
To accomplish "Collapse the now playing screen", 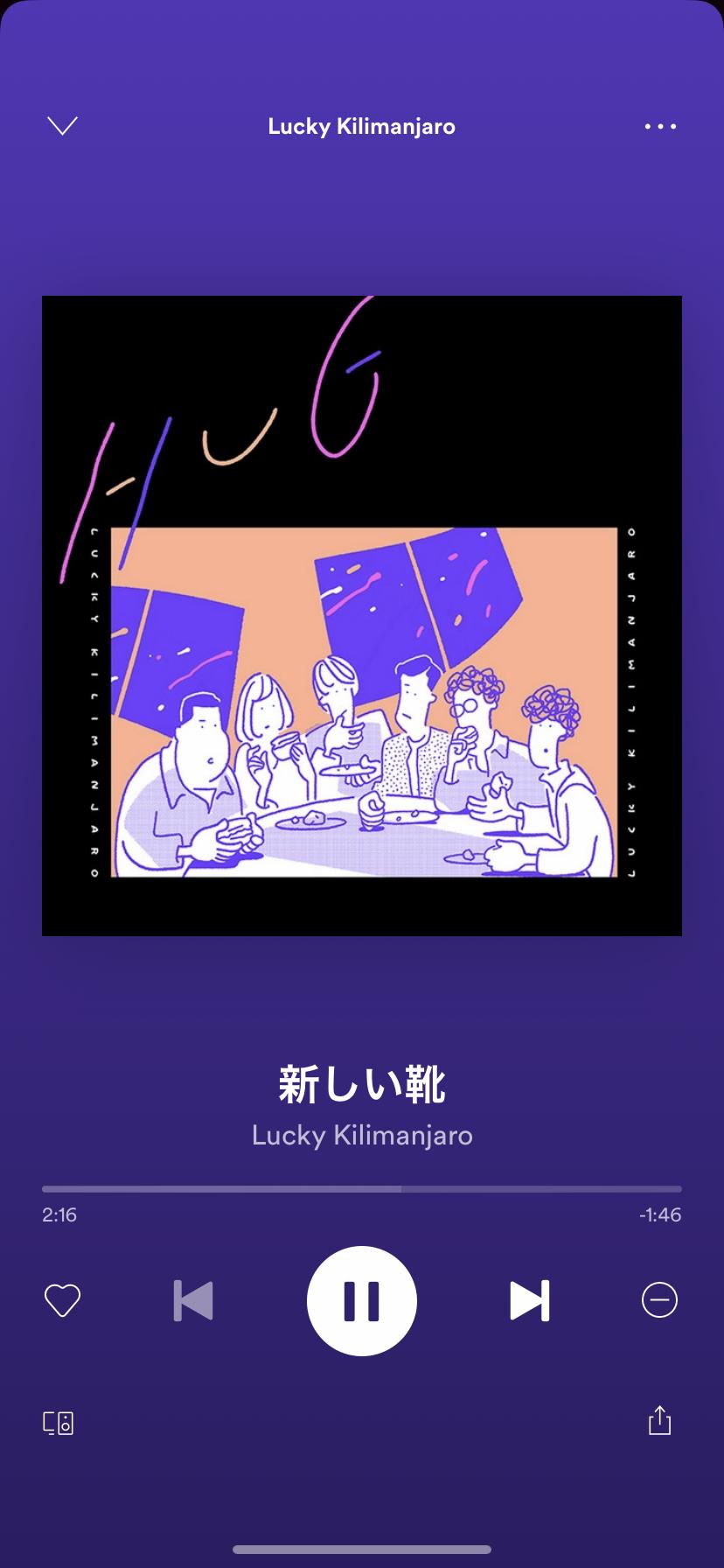I will [x=62, y=126].
